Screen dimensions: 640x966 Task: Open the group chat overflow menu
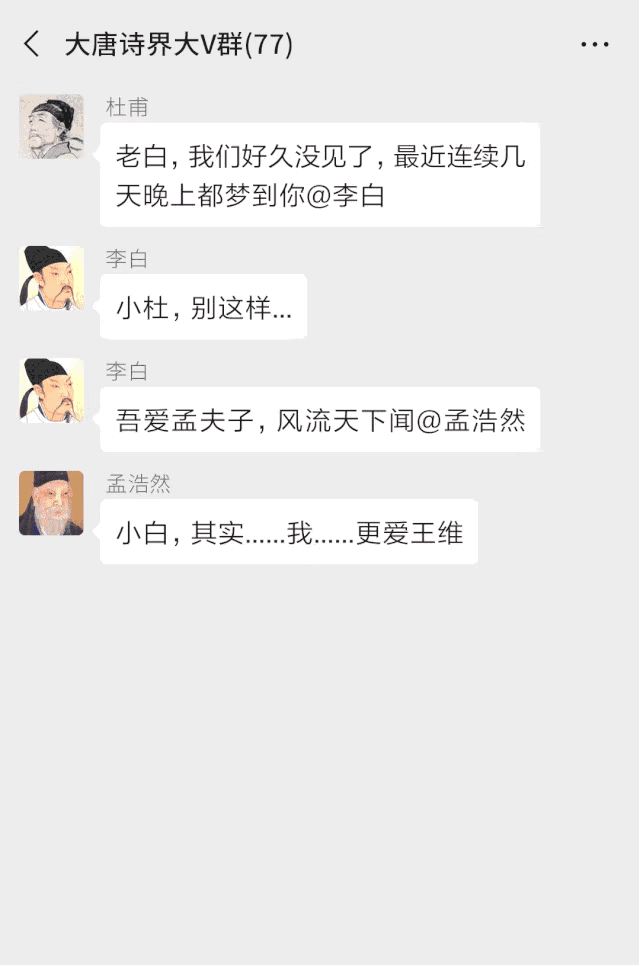(595, 45)
